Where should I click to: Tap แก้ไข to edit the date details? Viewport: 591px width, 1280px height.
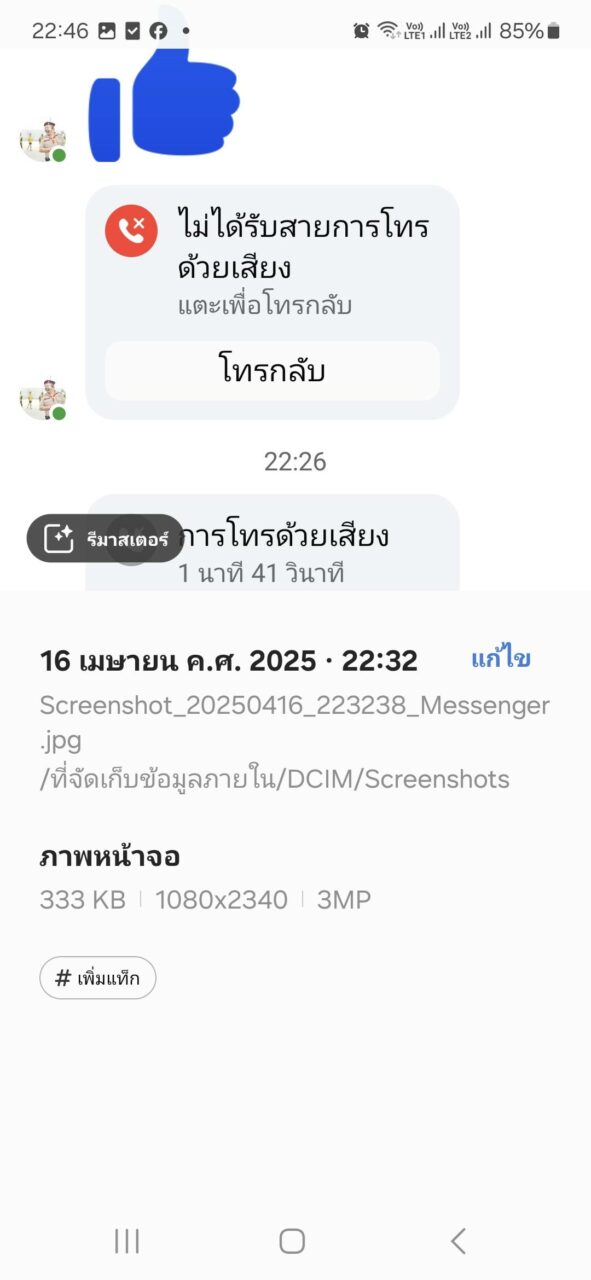pos(500,659)
